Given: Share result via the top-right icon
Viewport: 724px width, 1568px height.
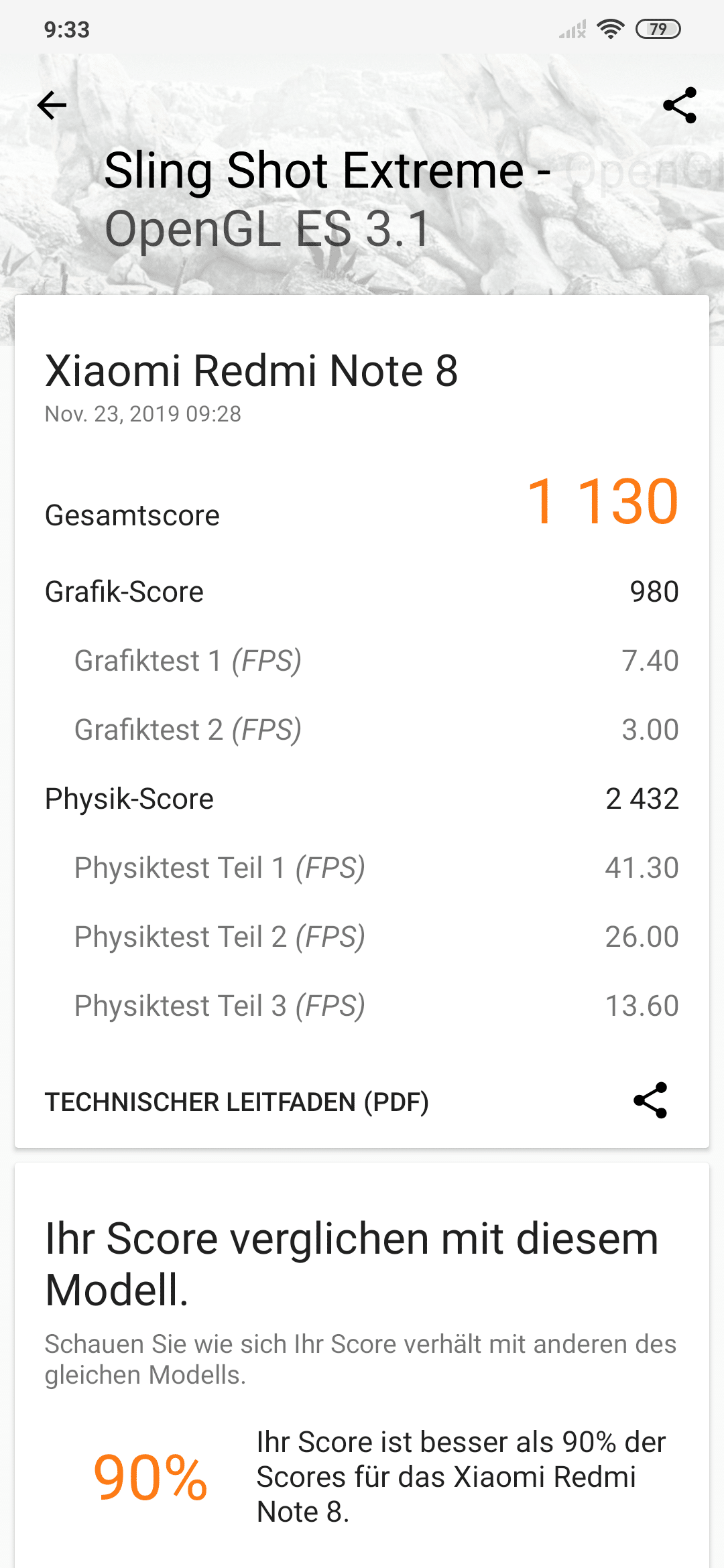Looking at the screenshot, I should [x=679, y=105].
